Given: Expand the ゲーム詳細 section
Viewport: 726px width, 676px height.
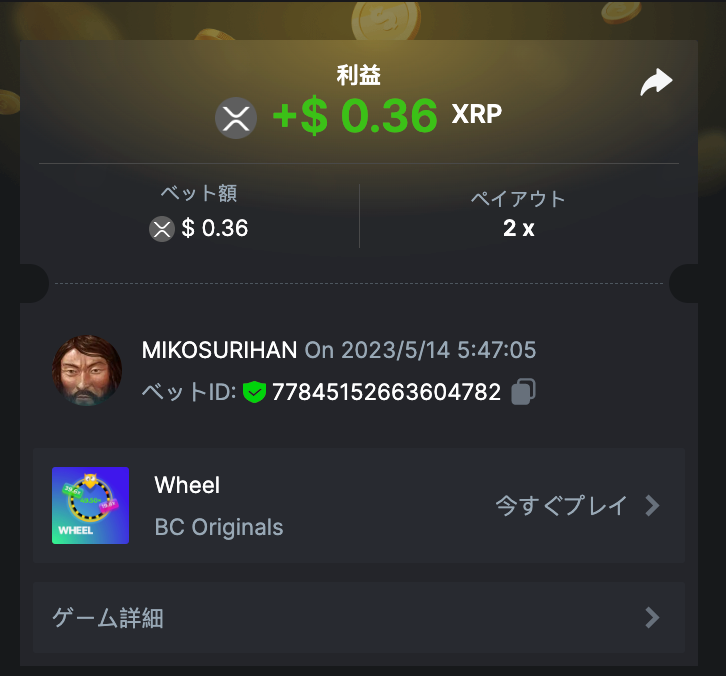Looking at the screenshot, I should point(358,618).
